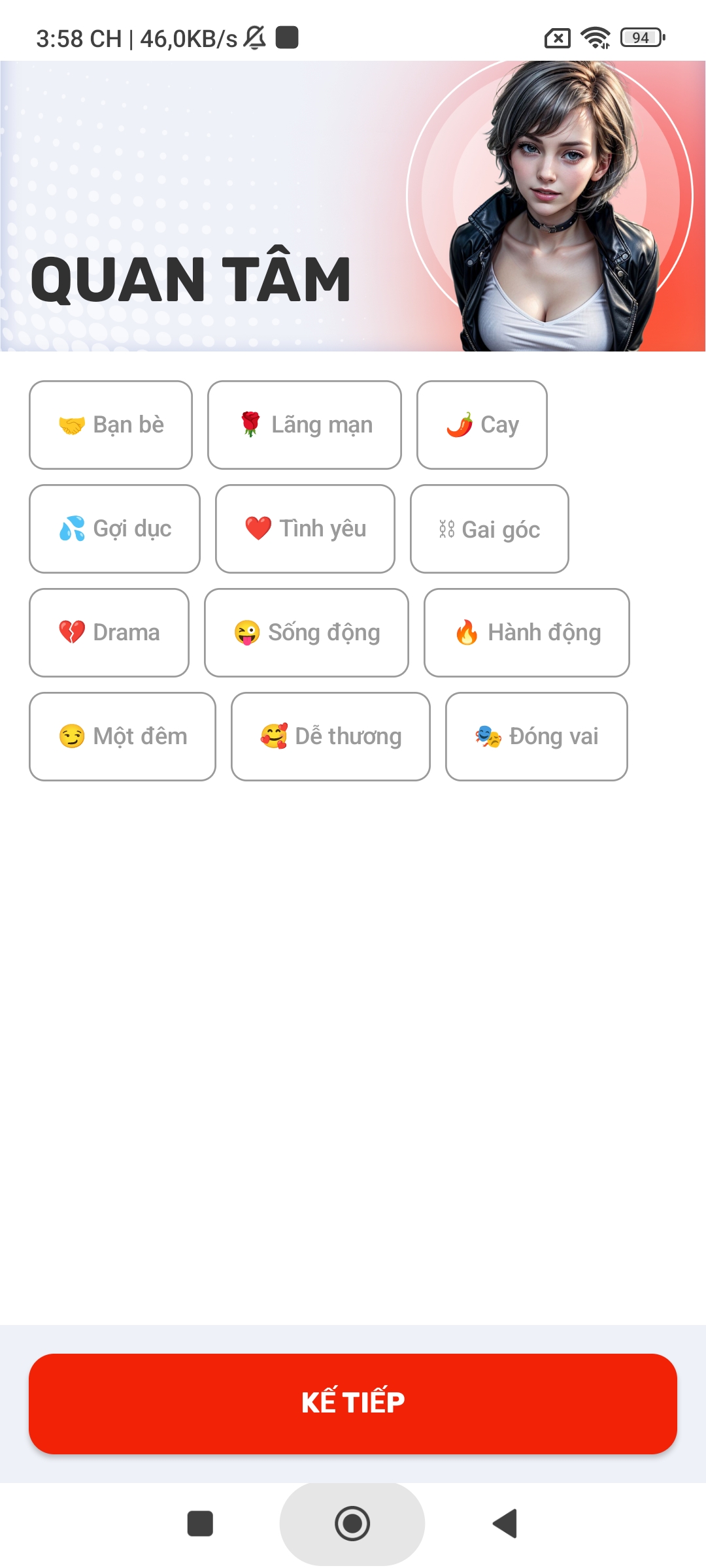
Task: Choose the Đóng vai interest
Action: (537, 736)
